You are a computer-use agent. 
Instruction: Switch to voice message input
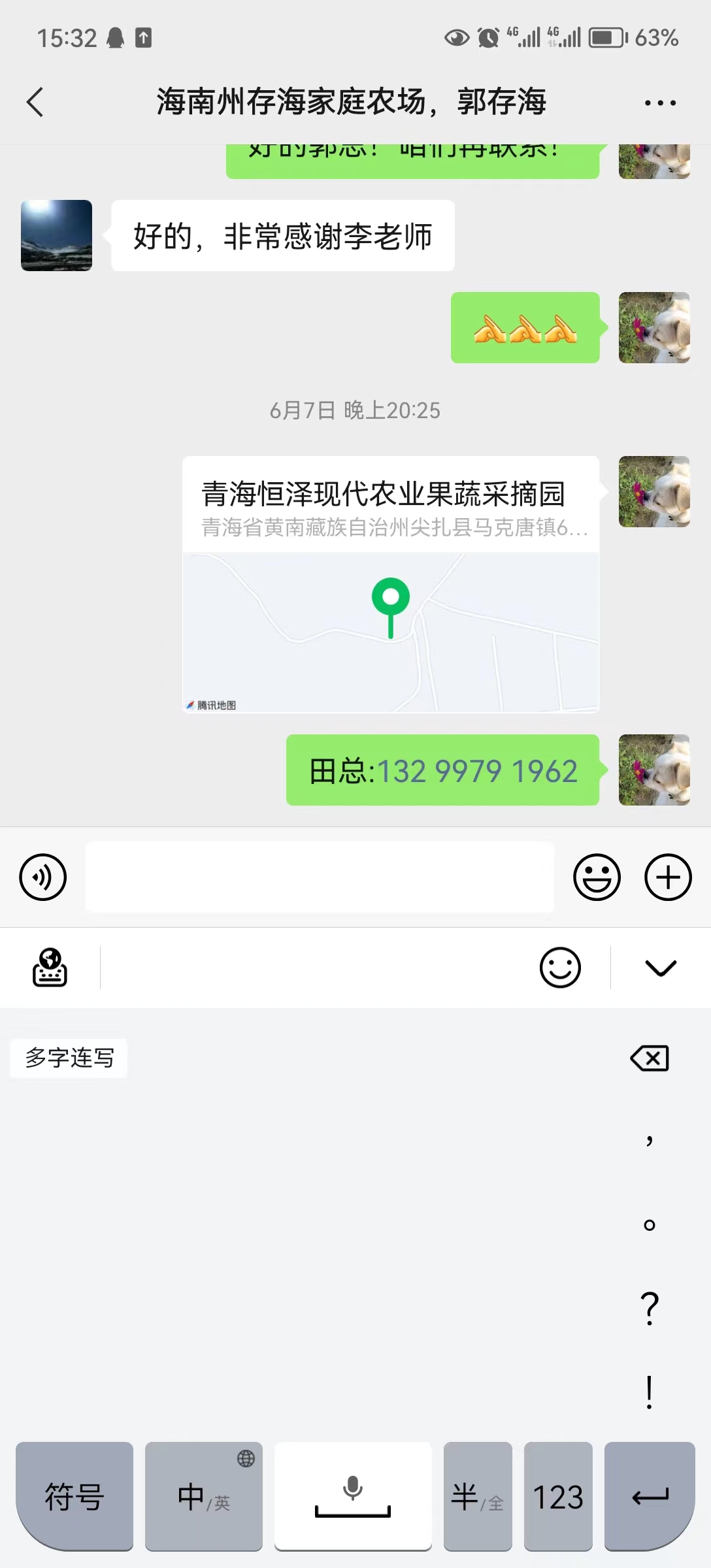(x=43, y=877)
